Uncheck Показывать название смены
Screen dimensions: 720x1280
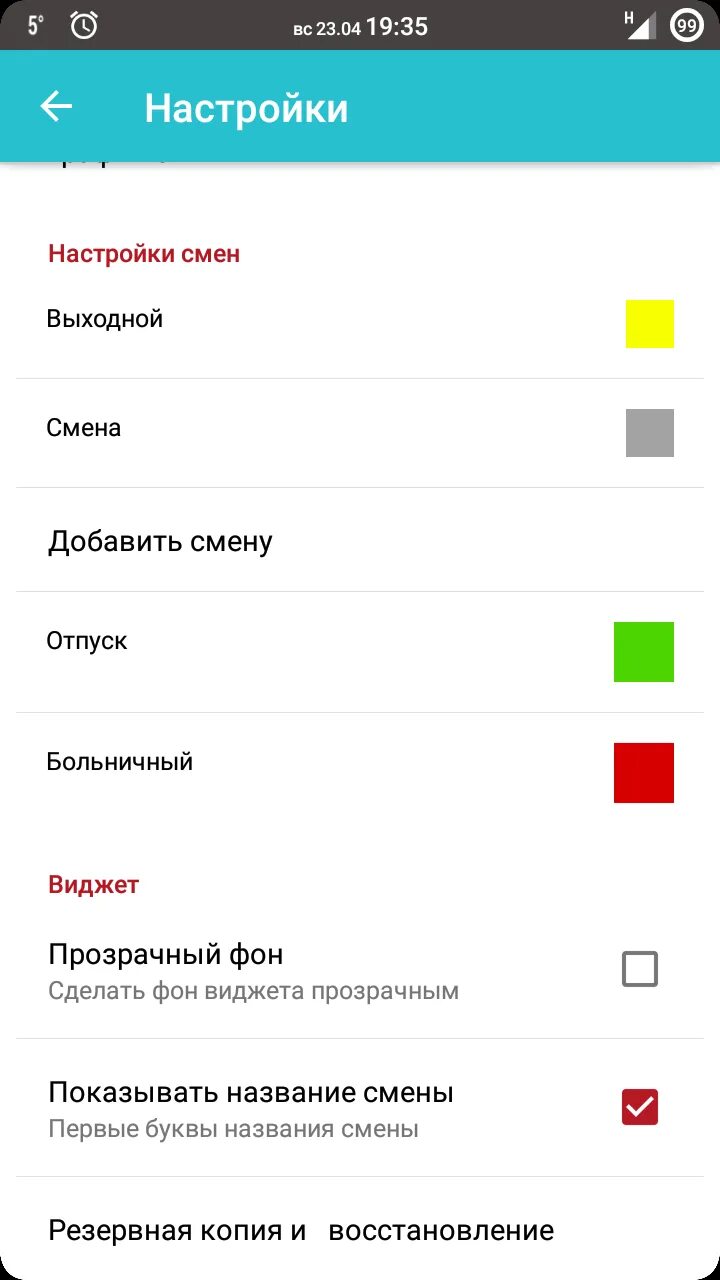pyautogui.click(x=640, y=1107)
